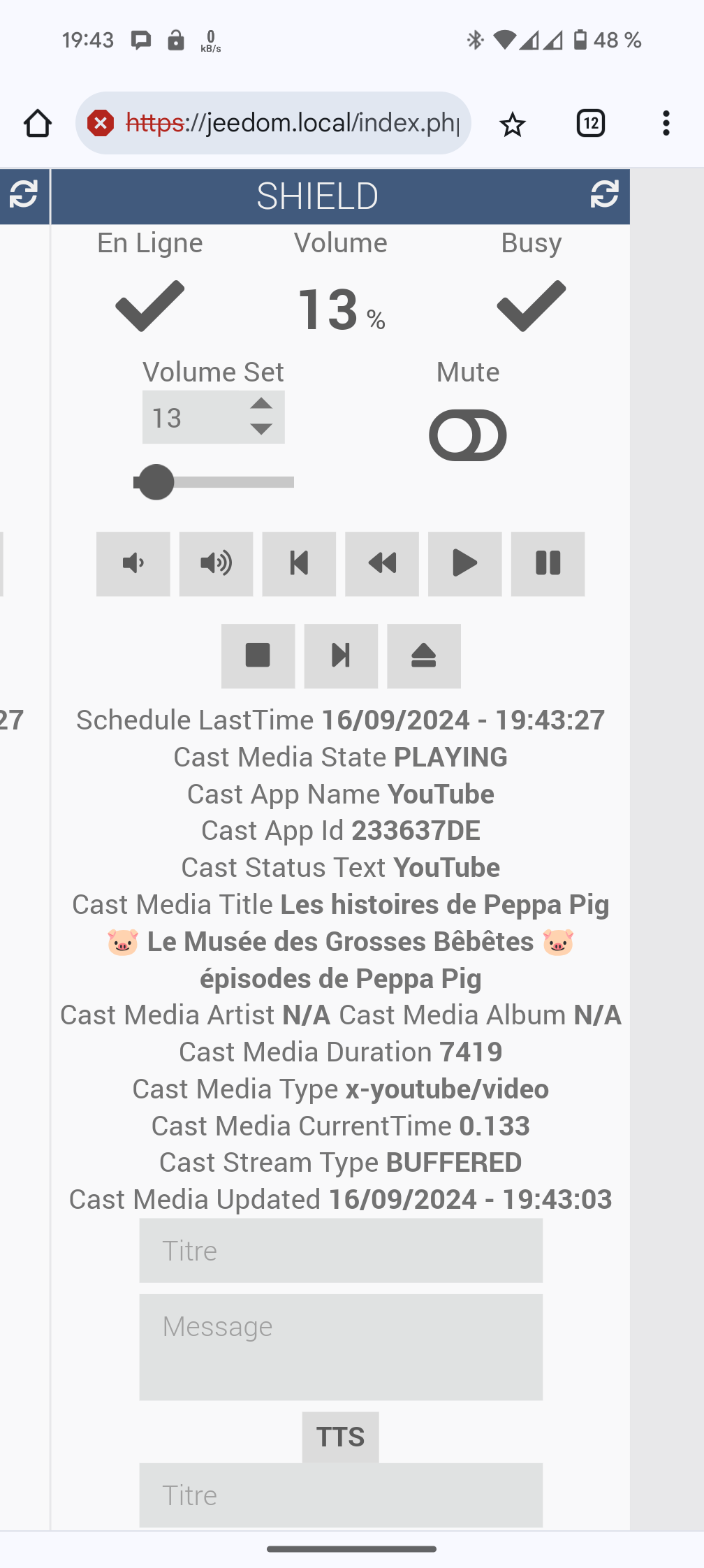Skip to the next track
Screen dimensions: 704x1568
coord(341,655)
